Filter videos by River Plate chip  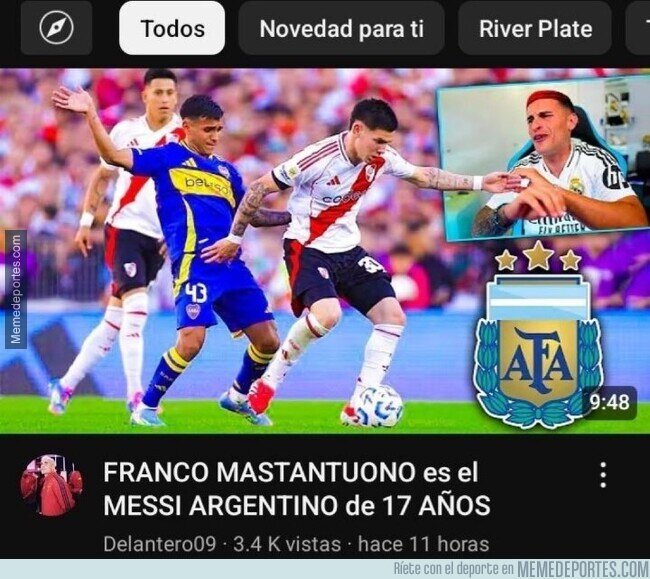(535, 28)
